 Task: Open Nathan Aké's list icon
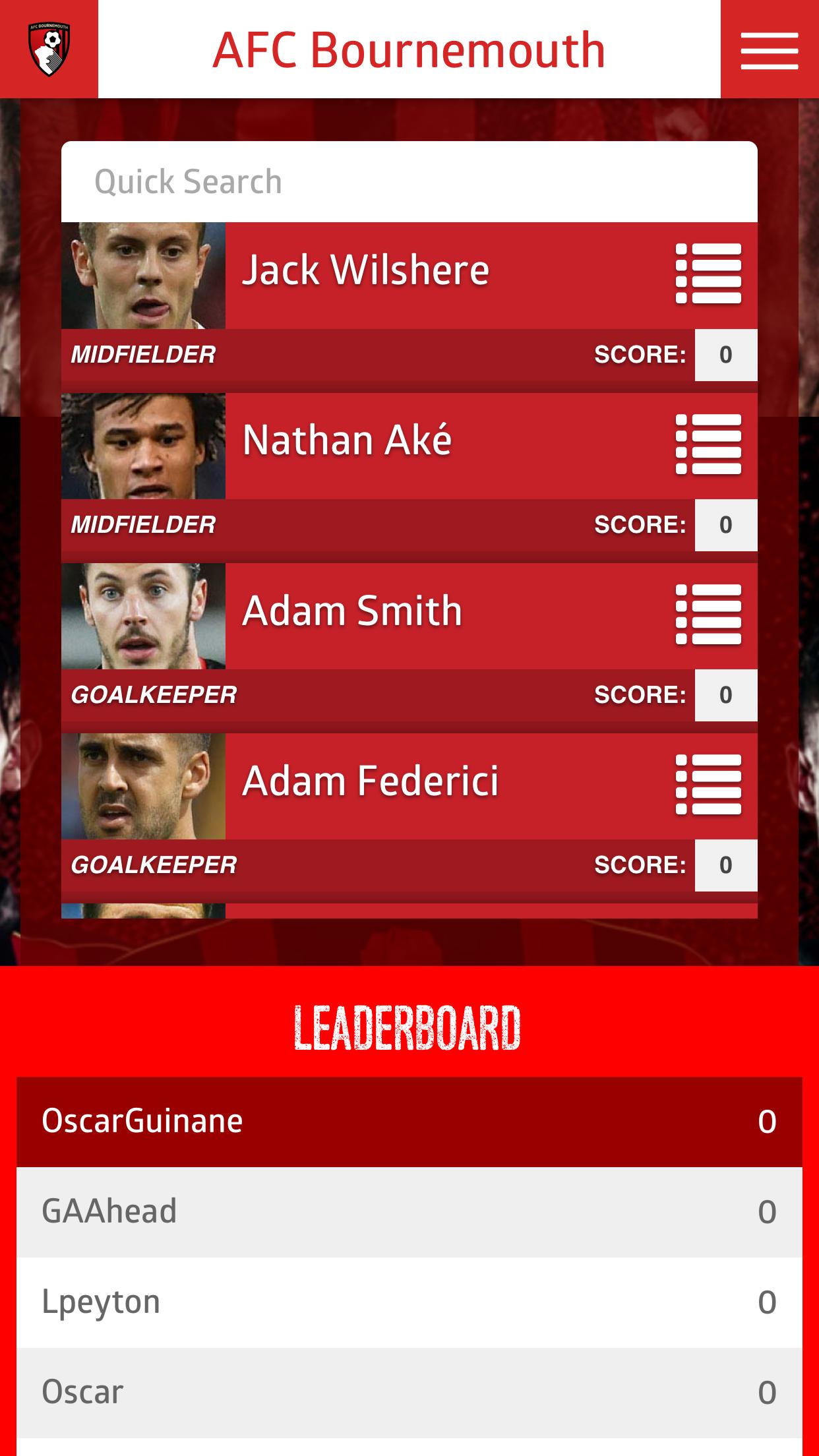(x=708, y=444)
